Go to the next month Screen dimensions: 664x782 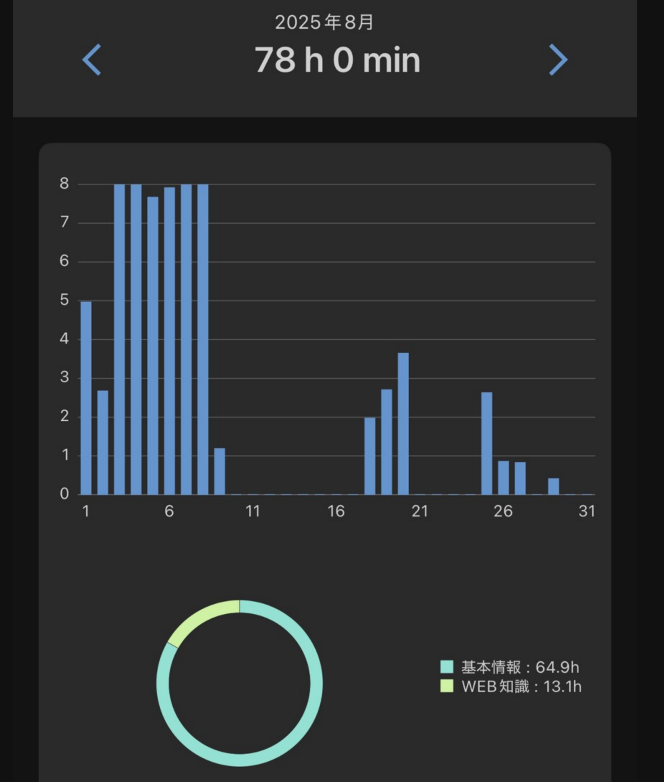click(558, 60)
